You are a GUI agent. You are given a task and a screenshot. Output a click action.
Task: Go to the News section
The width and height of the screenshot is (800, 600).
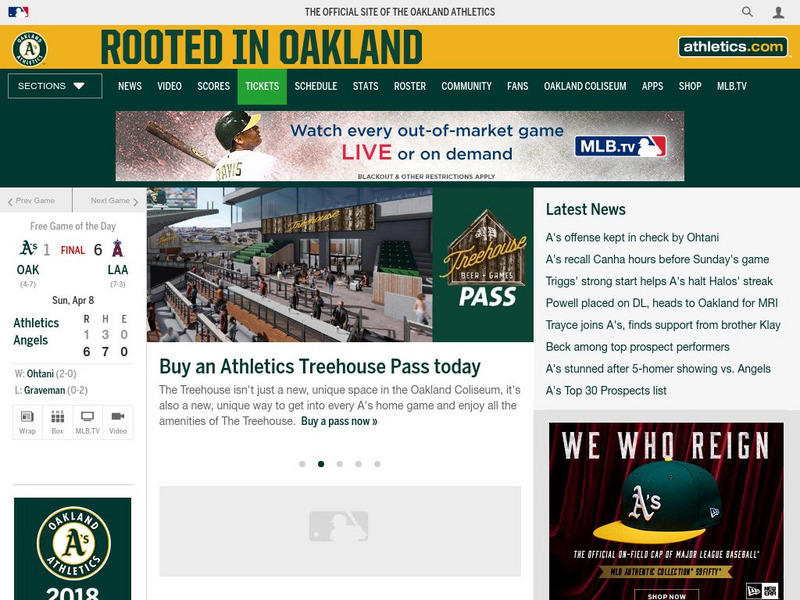[x=130, y=86]
